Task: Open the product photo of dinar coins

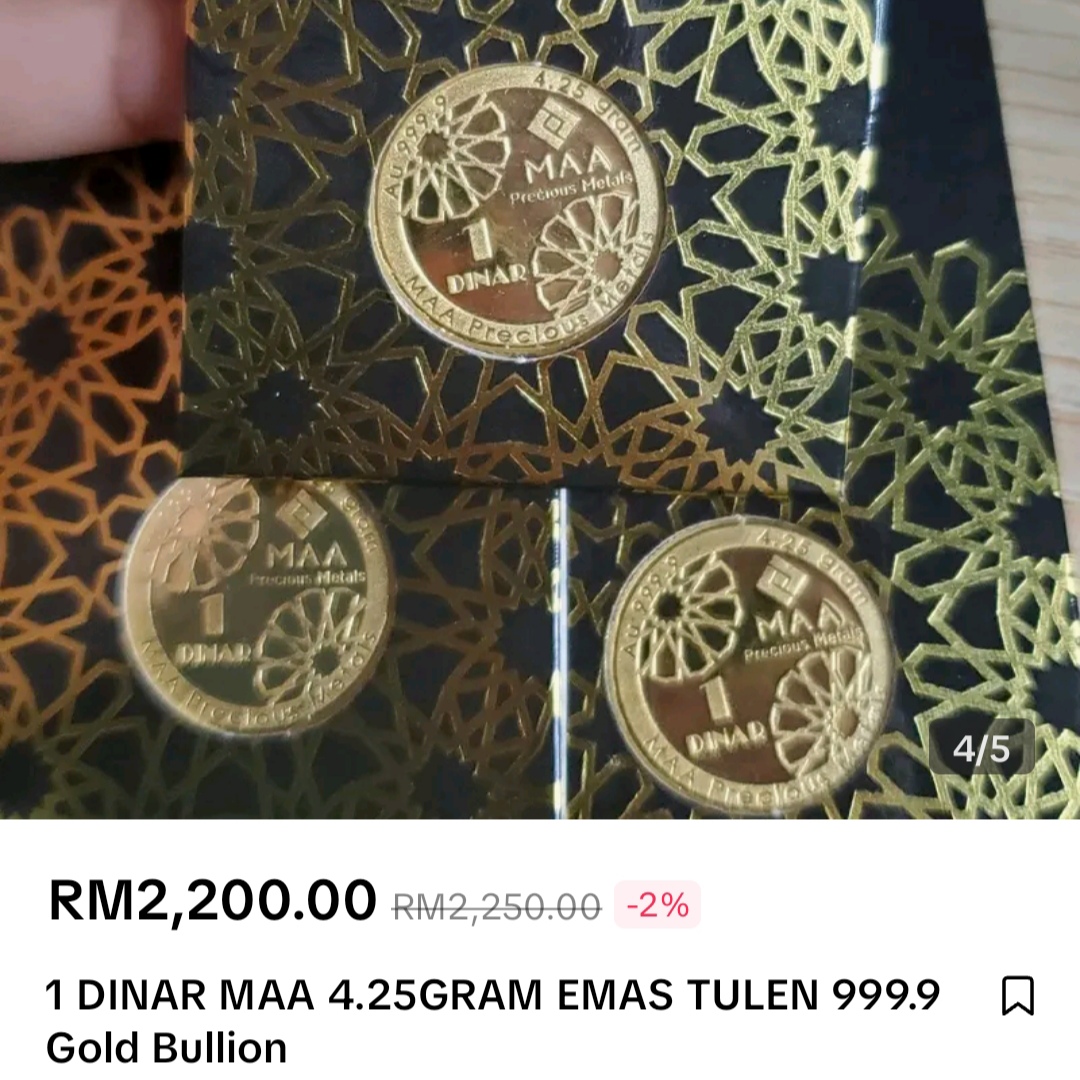Action: [x=540, y=410]
